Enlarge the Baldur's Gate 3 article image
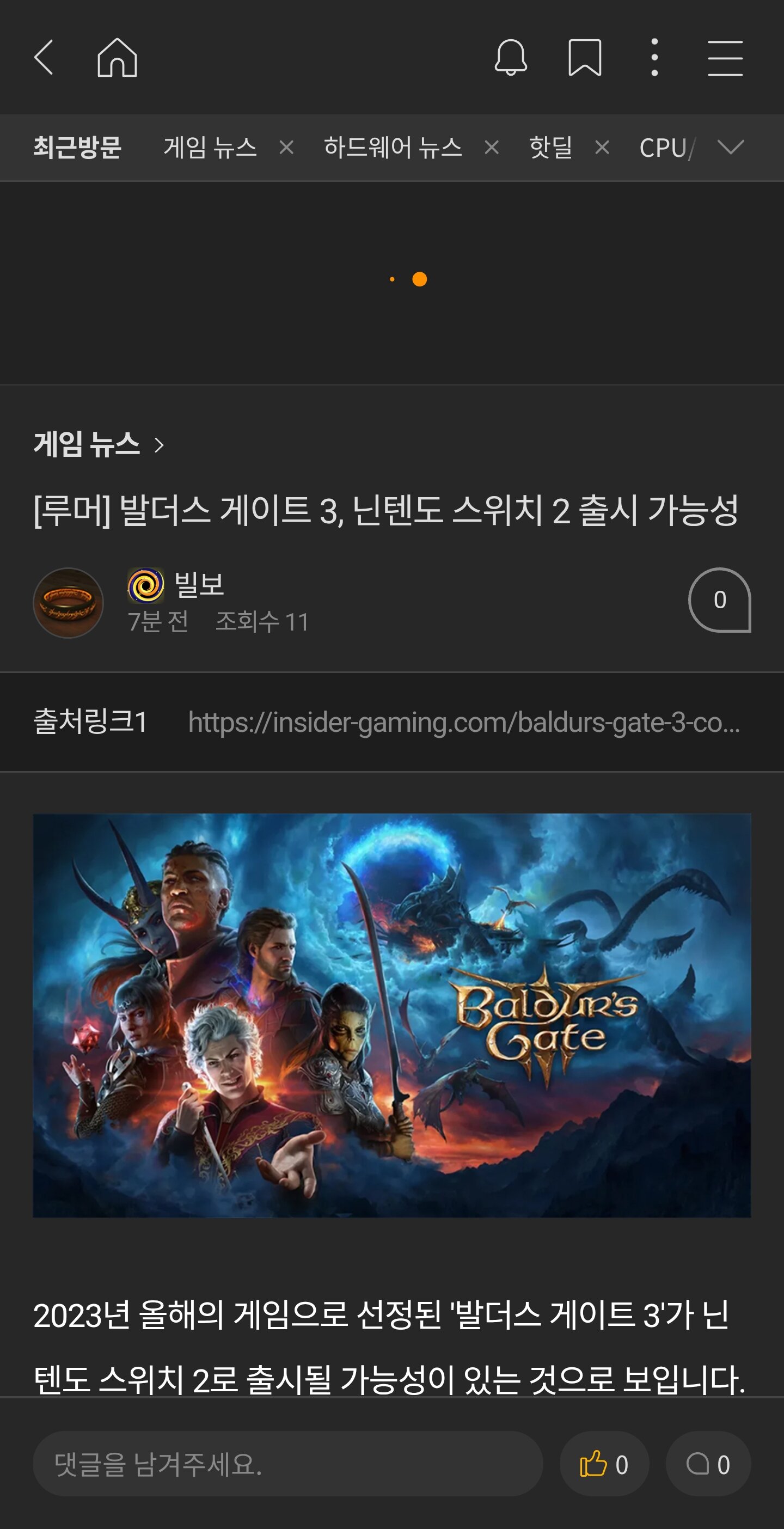This screenshot has height=1529, width=784. coord(391,1015)
